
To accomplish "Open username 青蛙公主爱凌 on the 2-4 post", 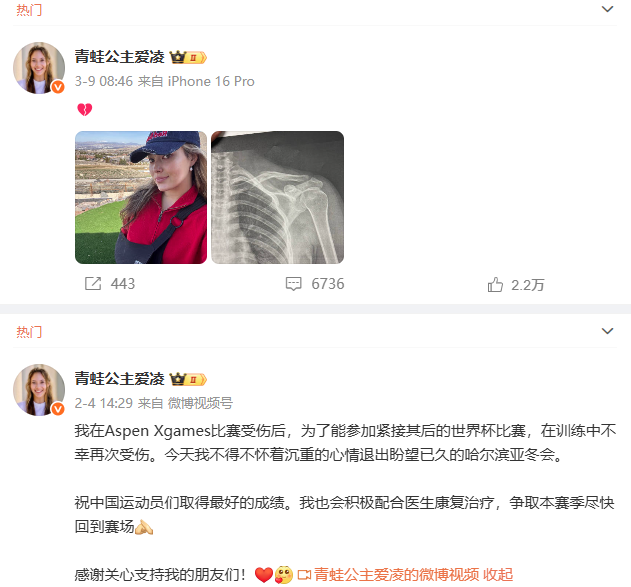I will [x=119, y=379].
